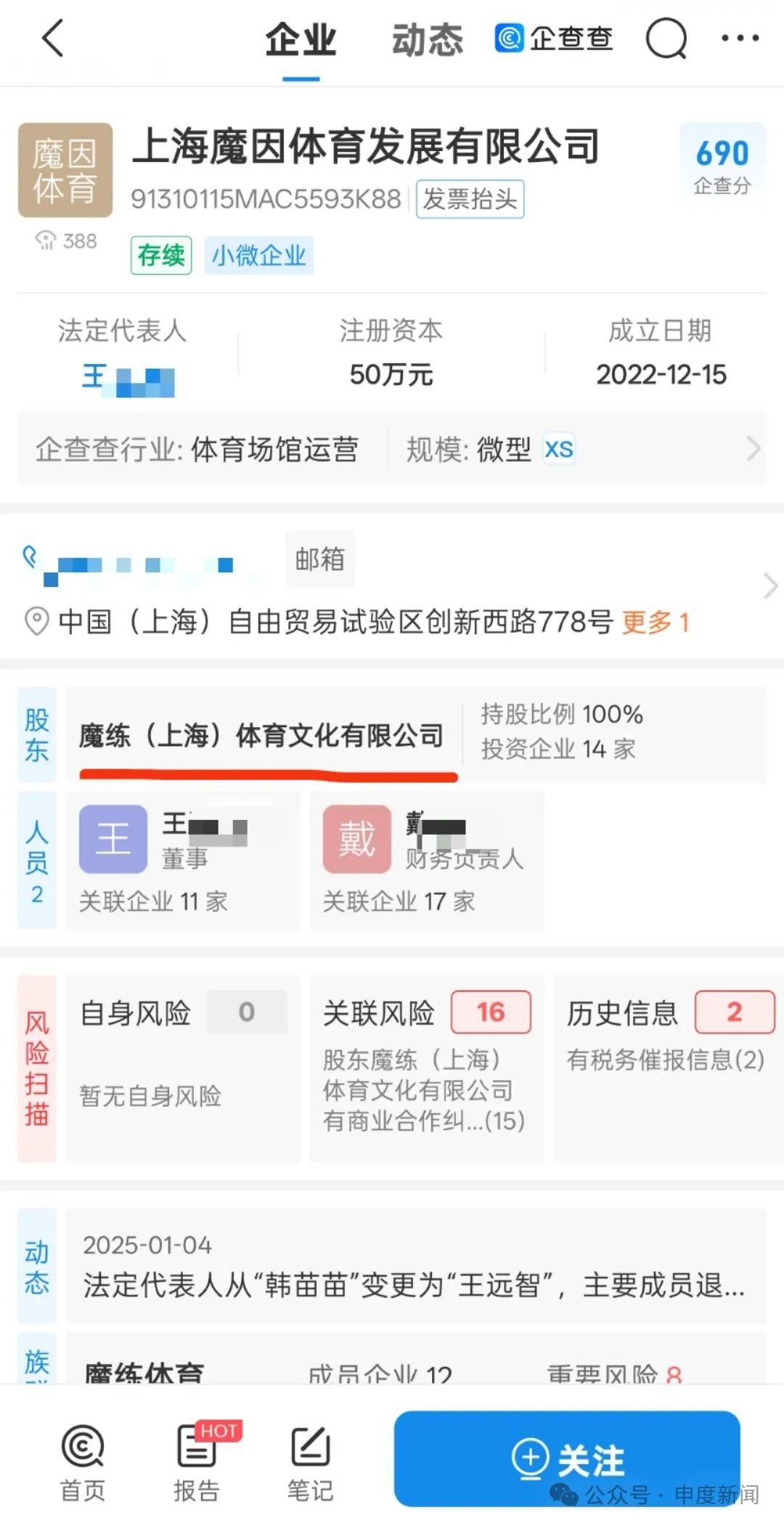The image size is (784, 1526).
Task: Open the three-dot overflow menu
Action: pos(740,38)
